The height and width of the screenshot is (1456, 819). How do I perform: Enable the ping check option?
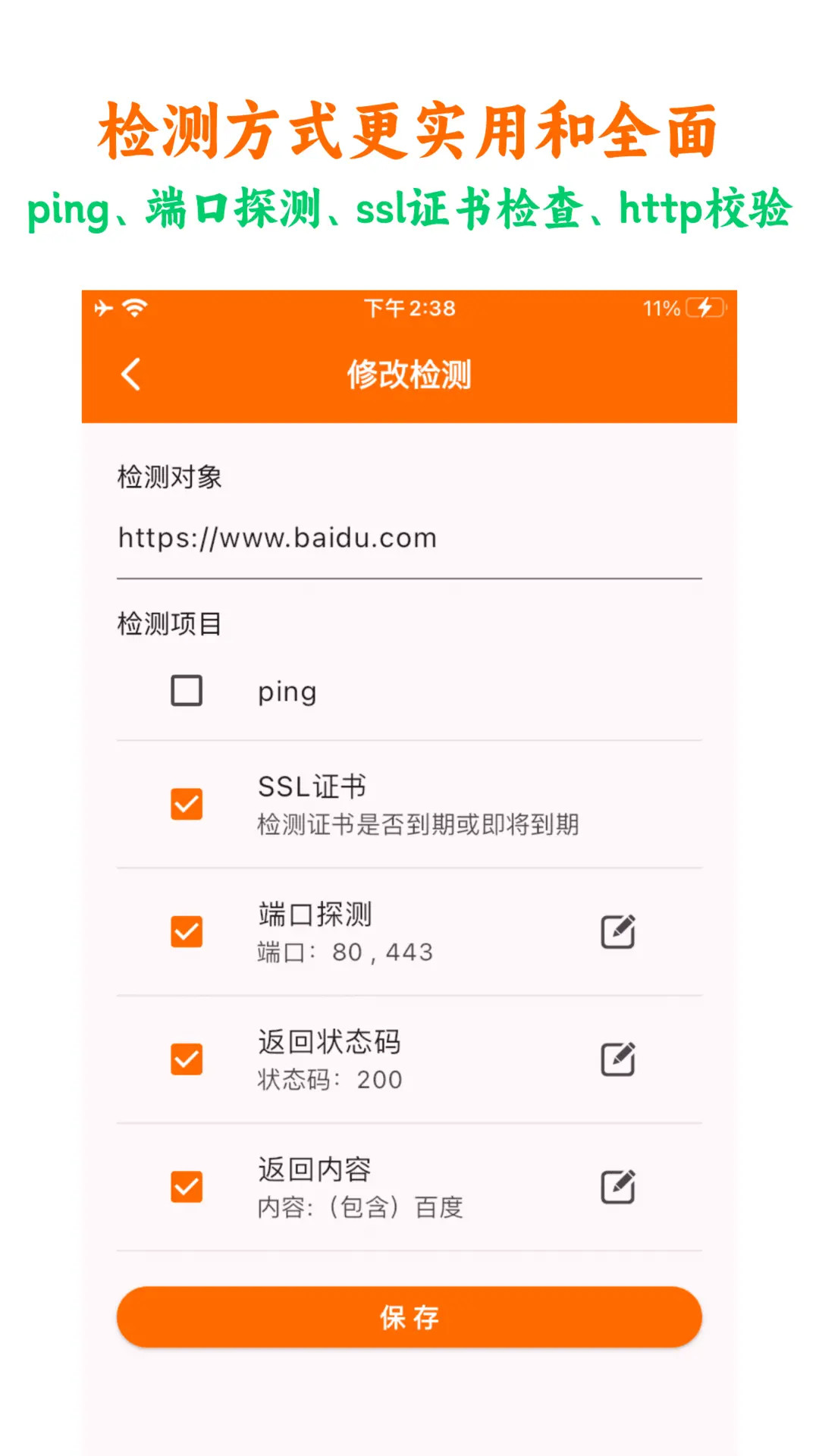(x=186, y=691)
